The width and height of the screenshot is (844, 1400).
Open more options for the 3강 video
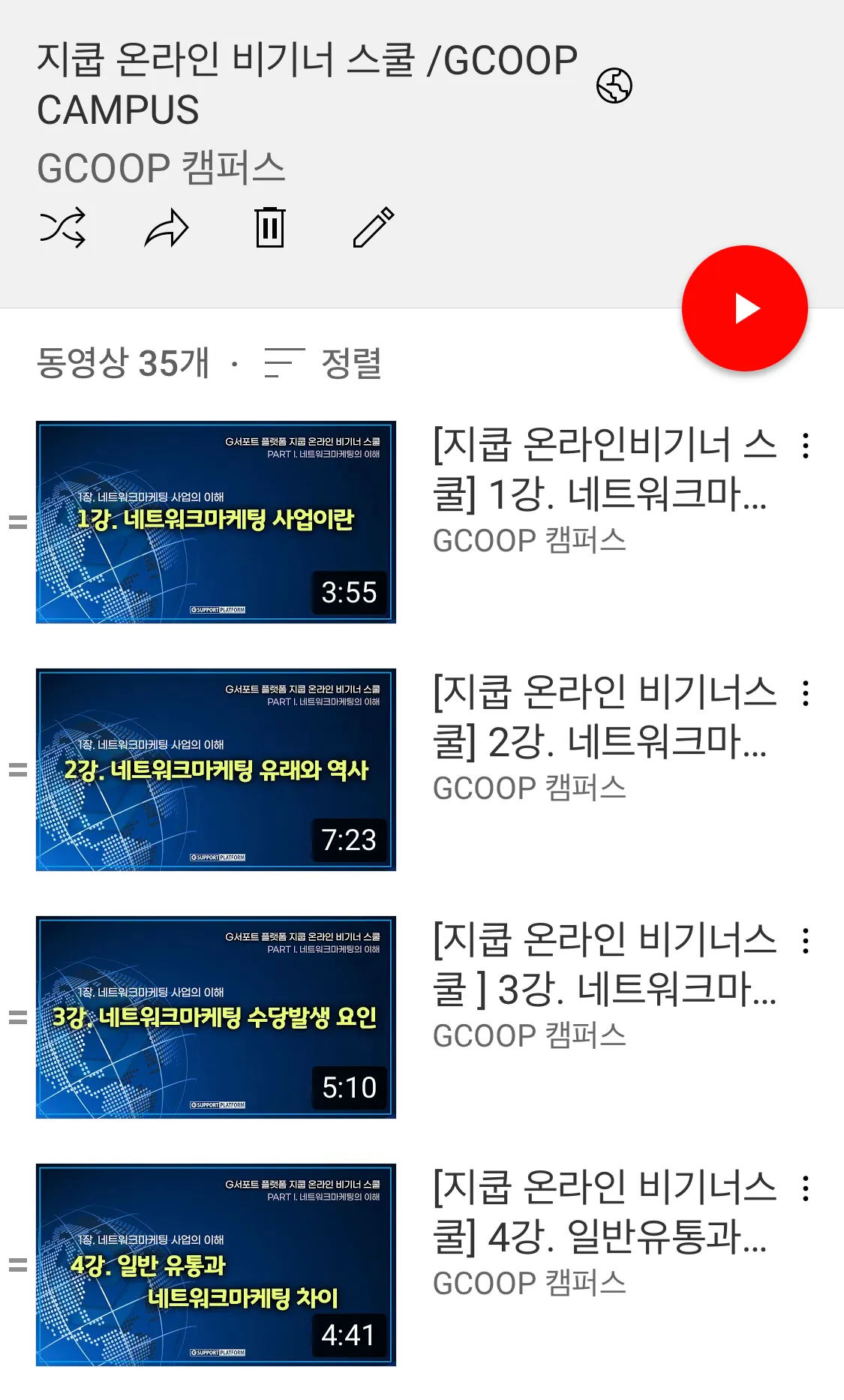pos(805,941)
